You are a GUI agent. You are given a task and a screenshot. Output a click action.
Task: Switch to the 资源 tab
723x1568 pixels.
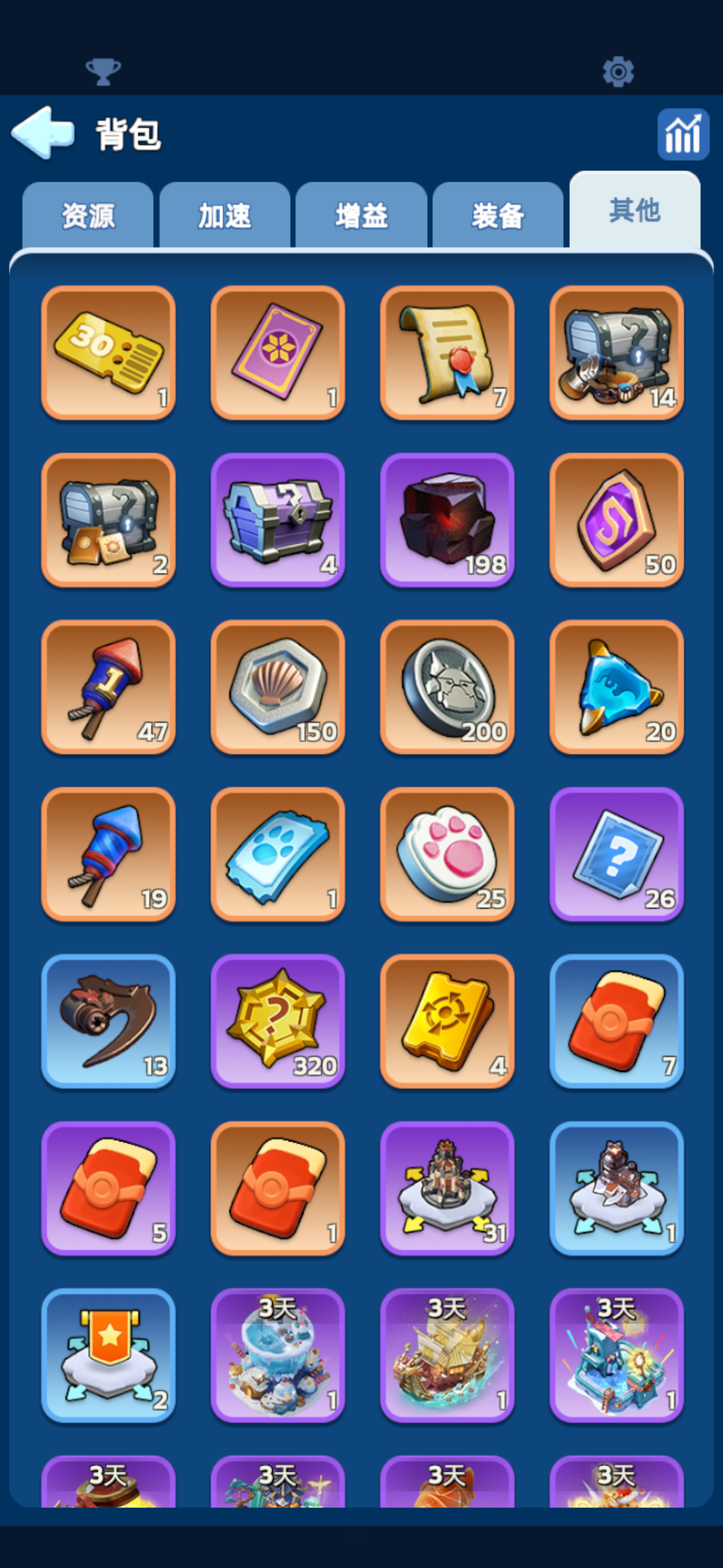click(x=88, y=215)
